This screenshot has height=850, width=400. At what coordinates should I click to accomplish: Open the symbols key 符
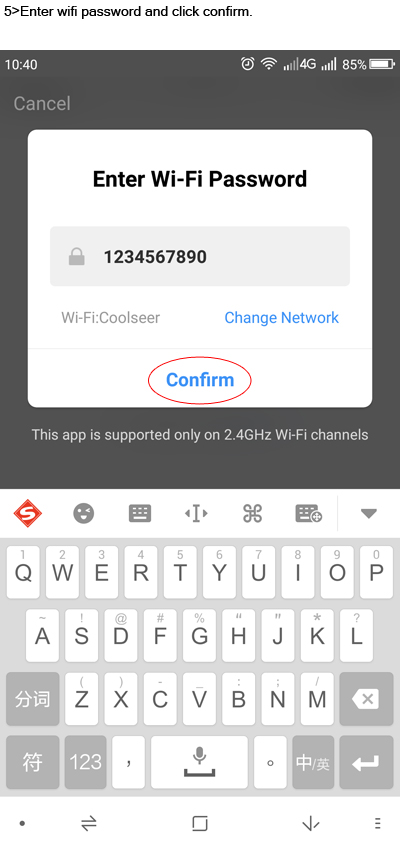(33, 762)
